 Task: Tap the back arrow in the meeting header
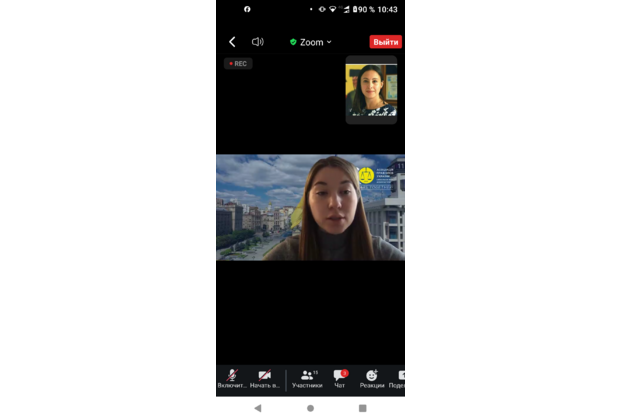coord(232,42)
